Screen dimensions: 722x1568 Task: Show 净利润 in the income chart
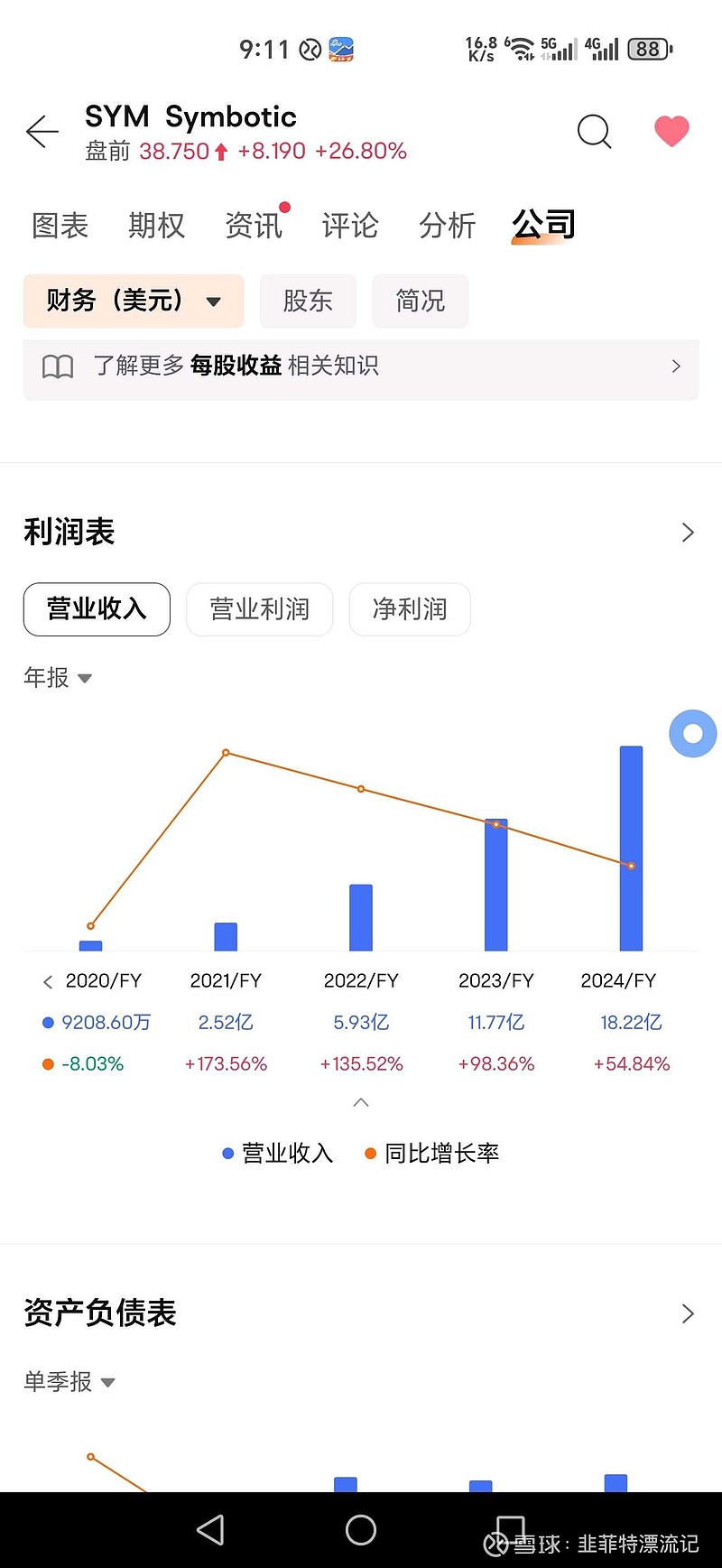tap(410, 609)
